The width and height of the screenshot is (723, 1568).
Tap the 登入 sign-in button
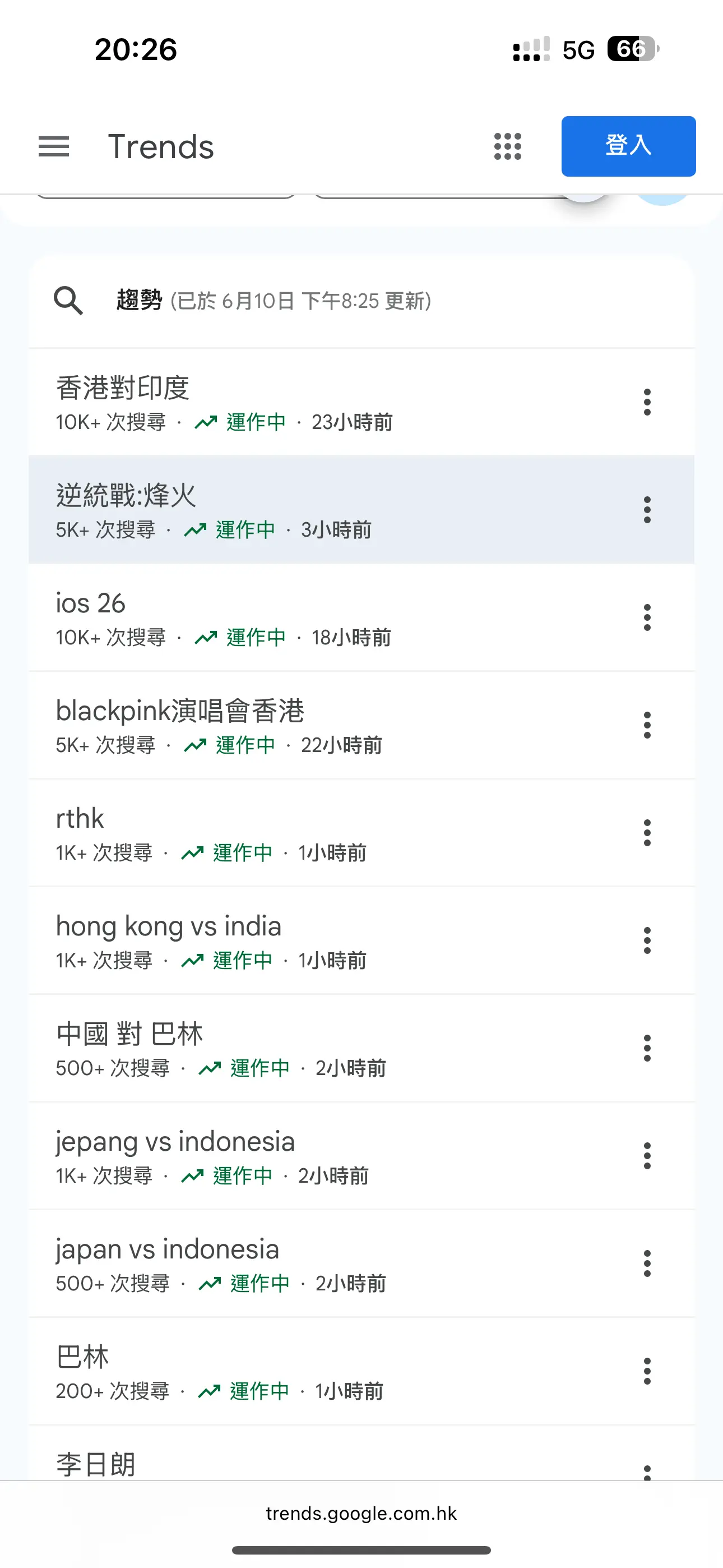628,146
